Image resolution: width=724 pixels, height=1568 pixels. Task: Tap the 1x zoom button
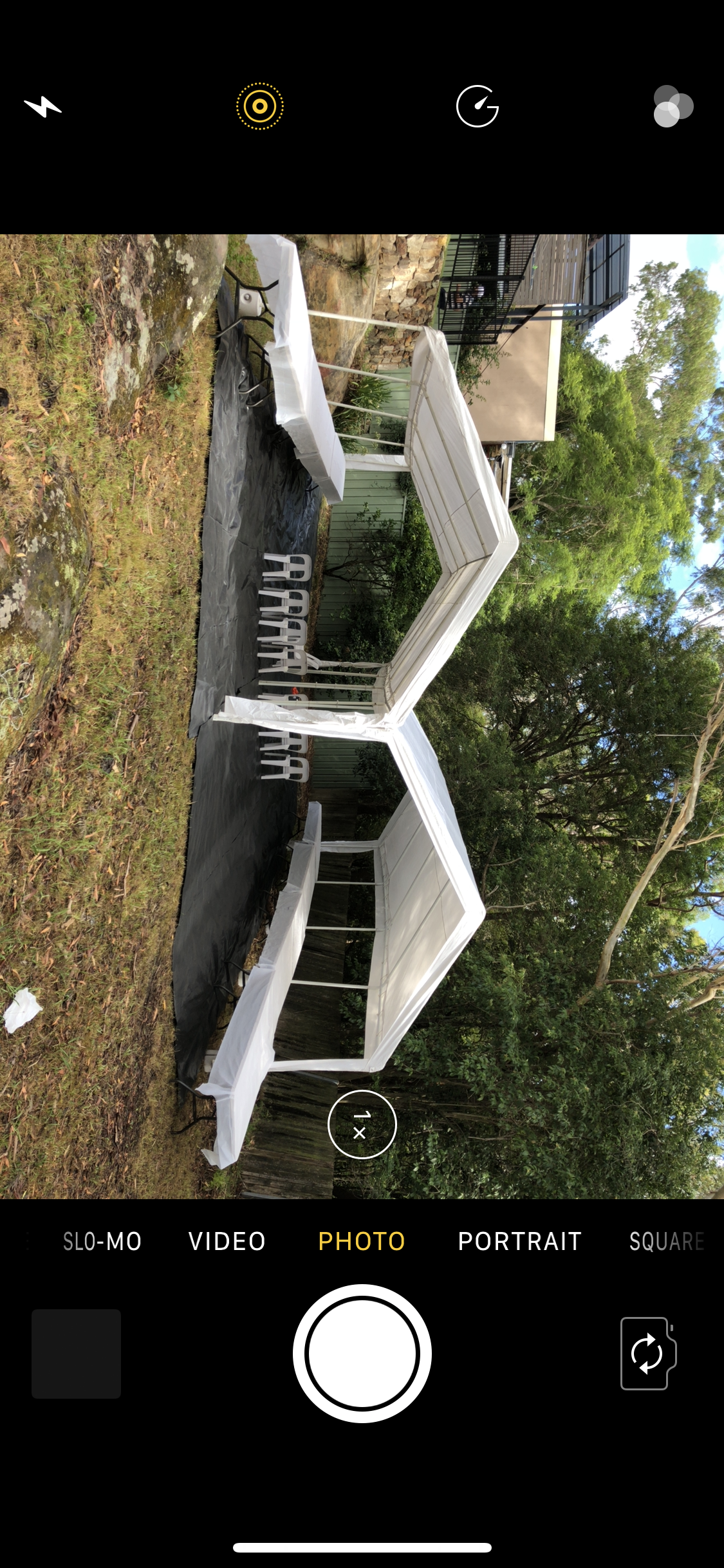[x=362, y=1124]
